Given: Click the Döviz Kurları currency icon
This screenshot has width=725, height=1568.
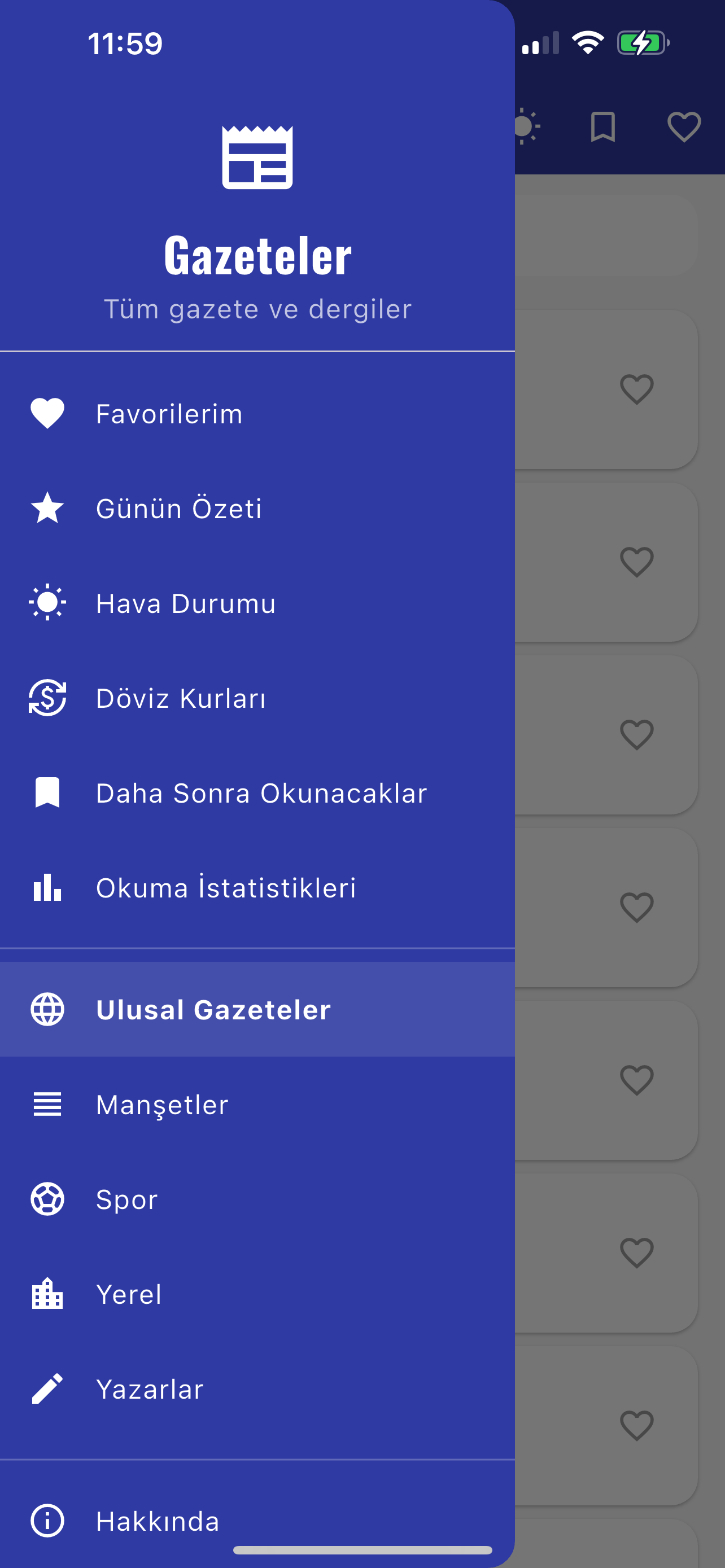Looking at the screenshot, I should click(47, 698).
